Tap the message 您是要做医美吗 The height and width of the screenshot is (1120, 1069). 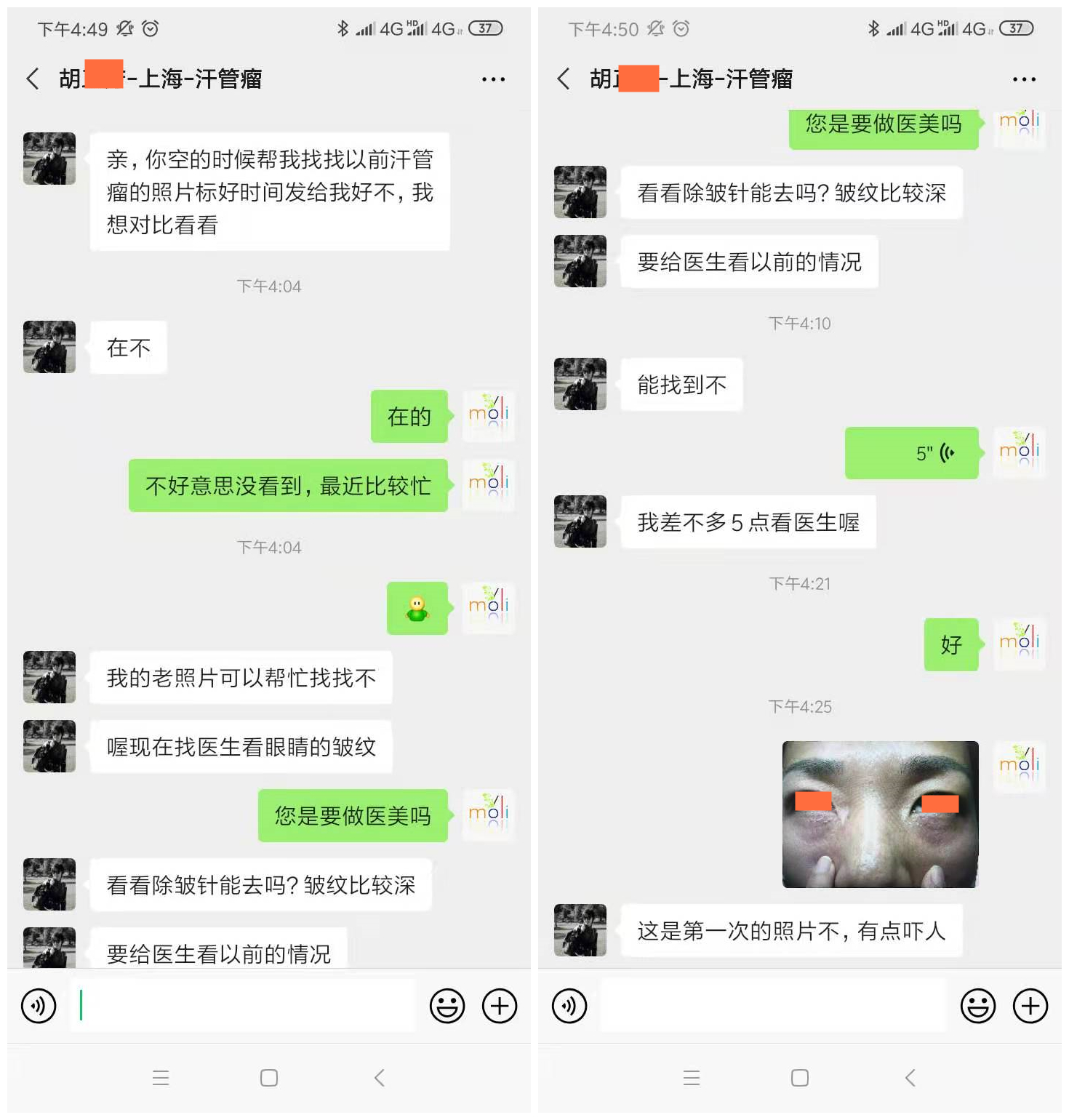click(353, 815)
